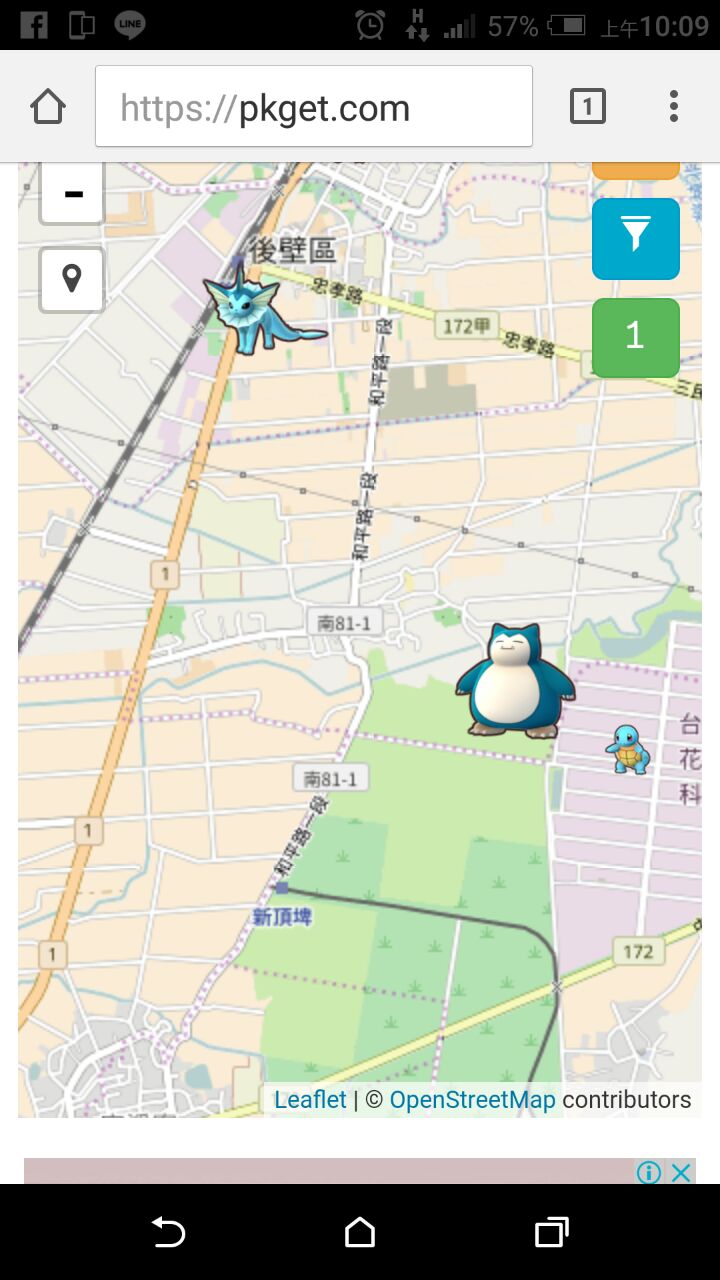This screenshot has width=720, height=1280.
Task: Show recent apps
Action: point(551,1232)
